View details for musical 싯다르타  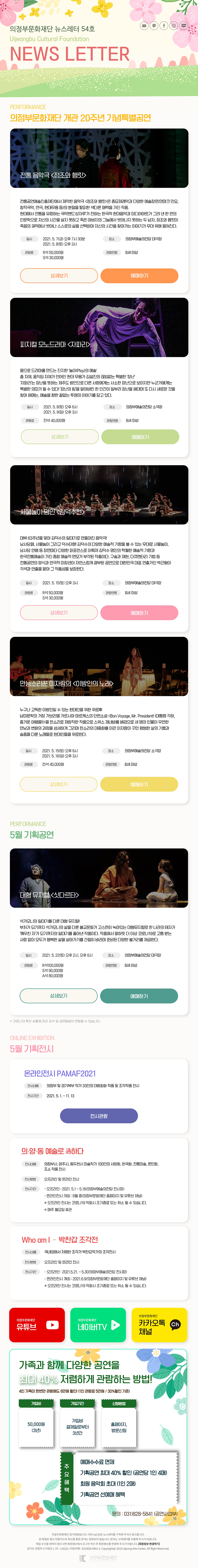tap(59, 996)
